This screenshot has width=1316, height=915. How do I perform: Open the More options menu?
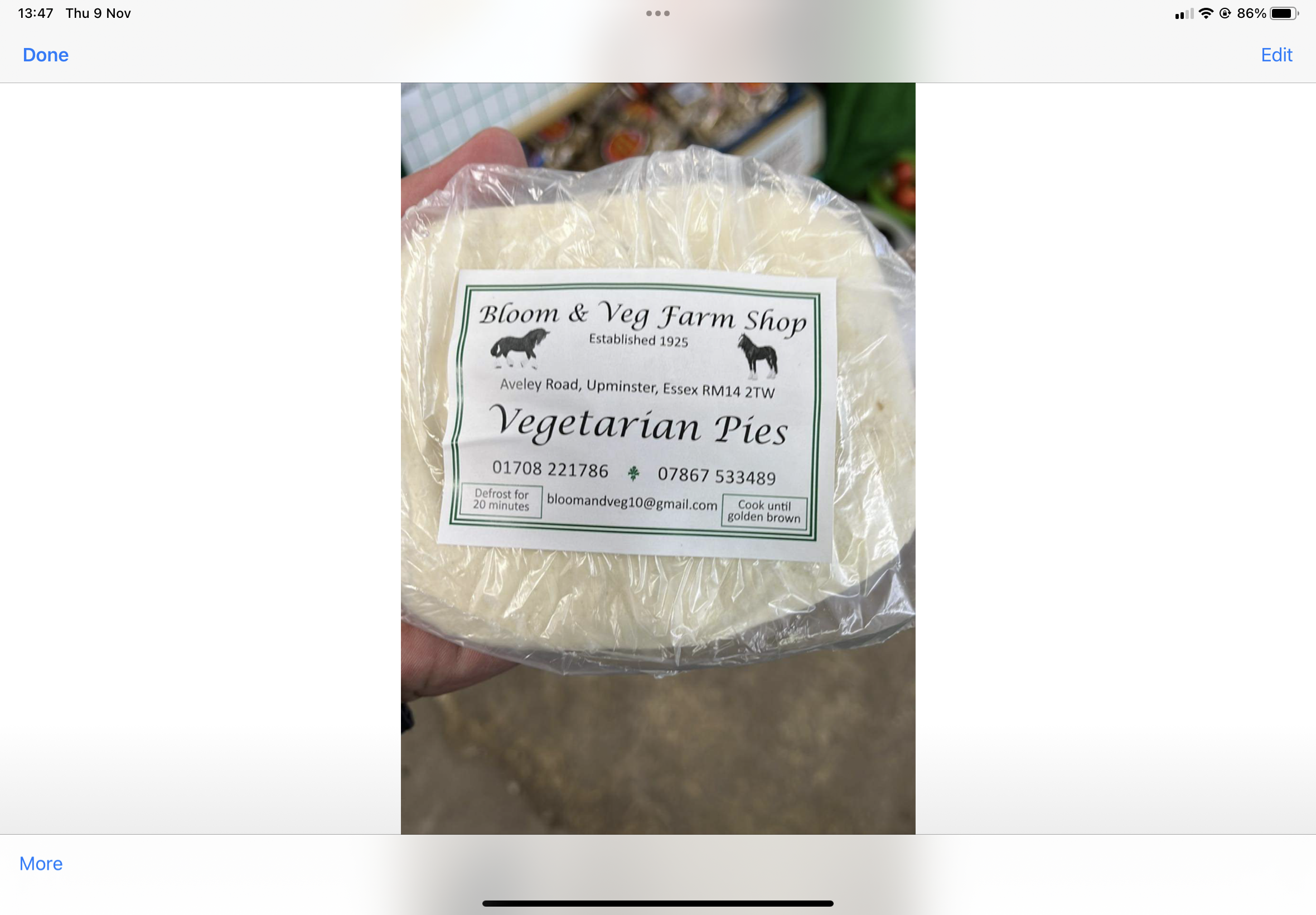[41, 864]
